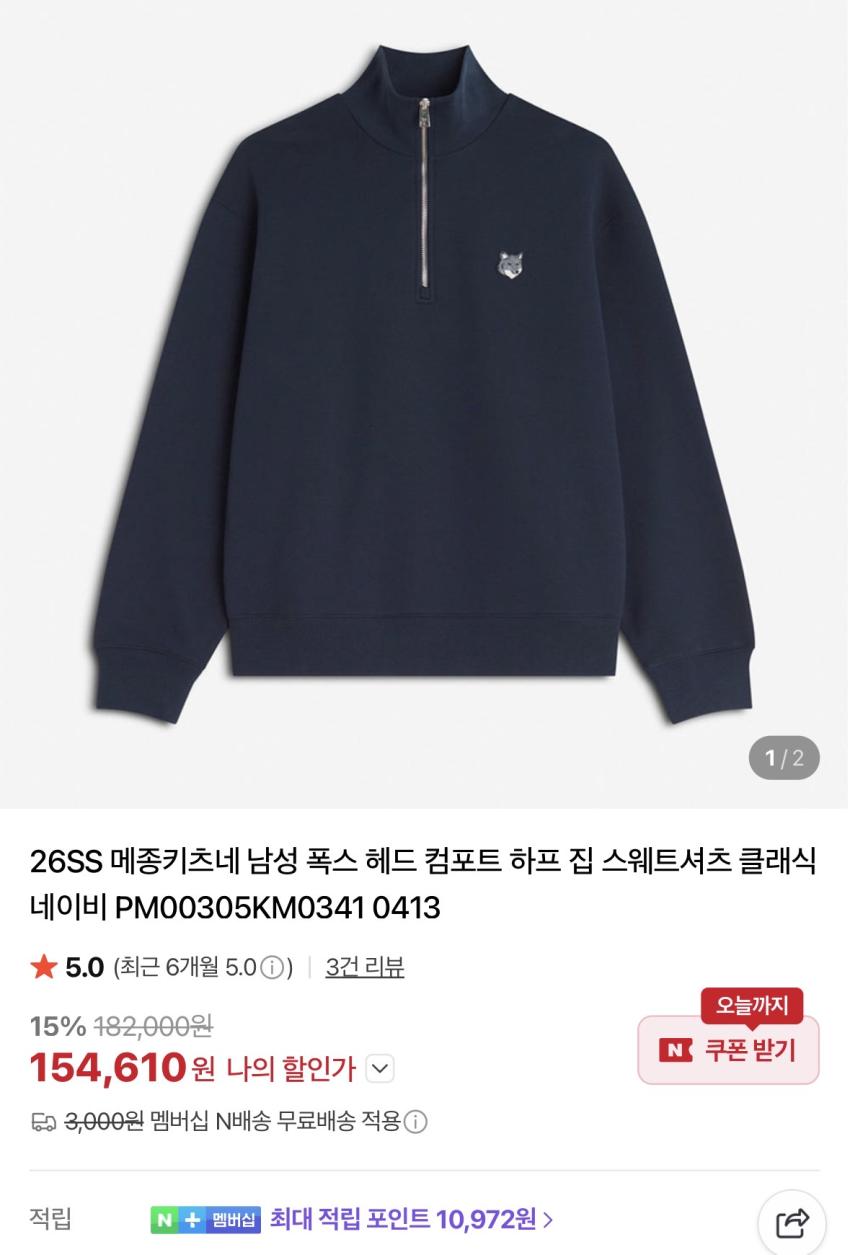850x1255 pixels.
Task: Show info on 무료배송 membership shipping
Action: (416, 1121)
